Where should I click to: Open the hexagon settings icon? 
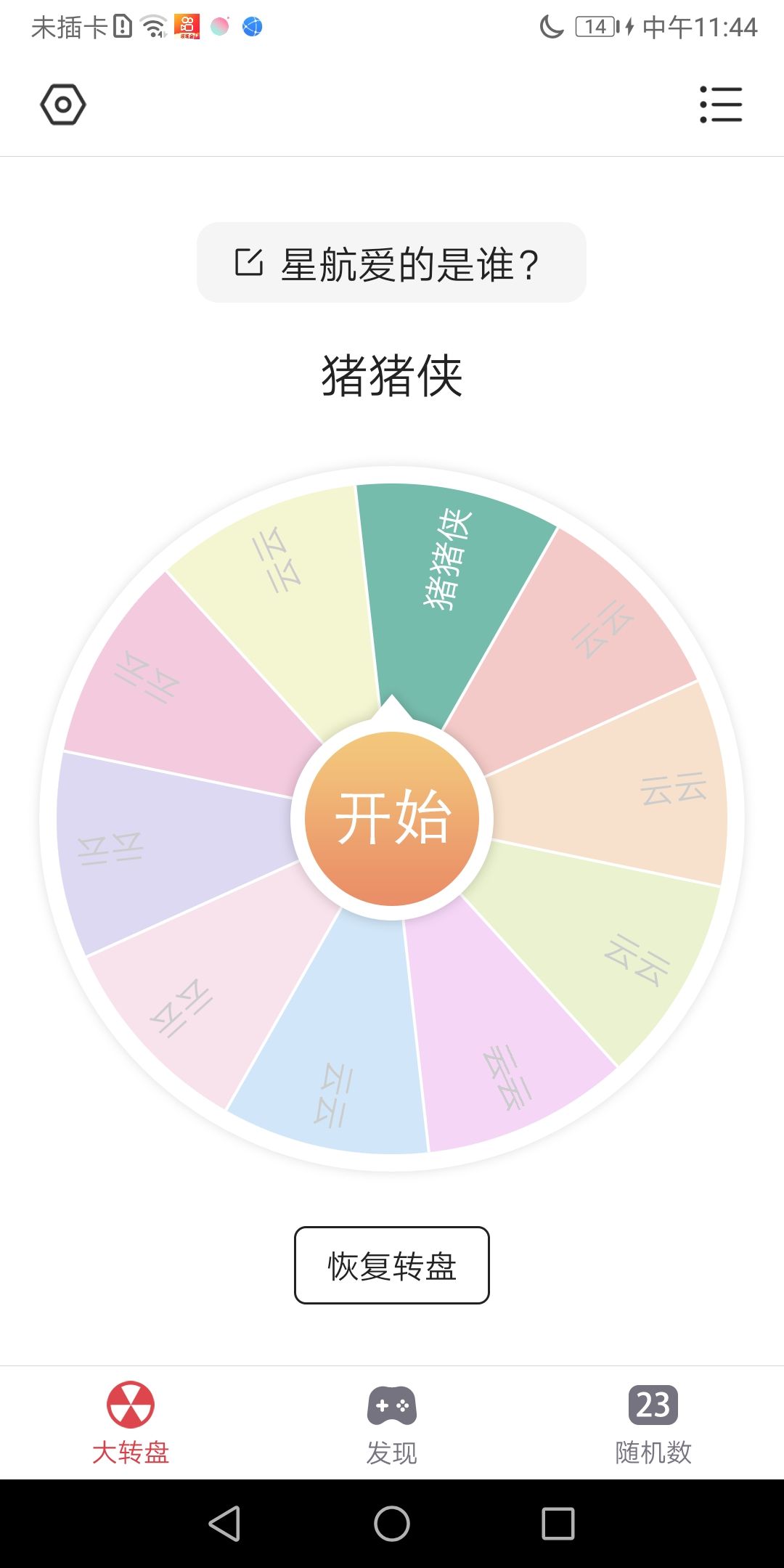63,105
